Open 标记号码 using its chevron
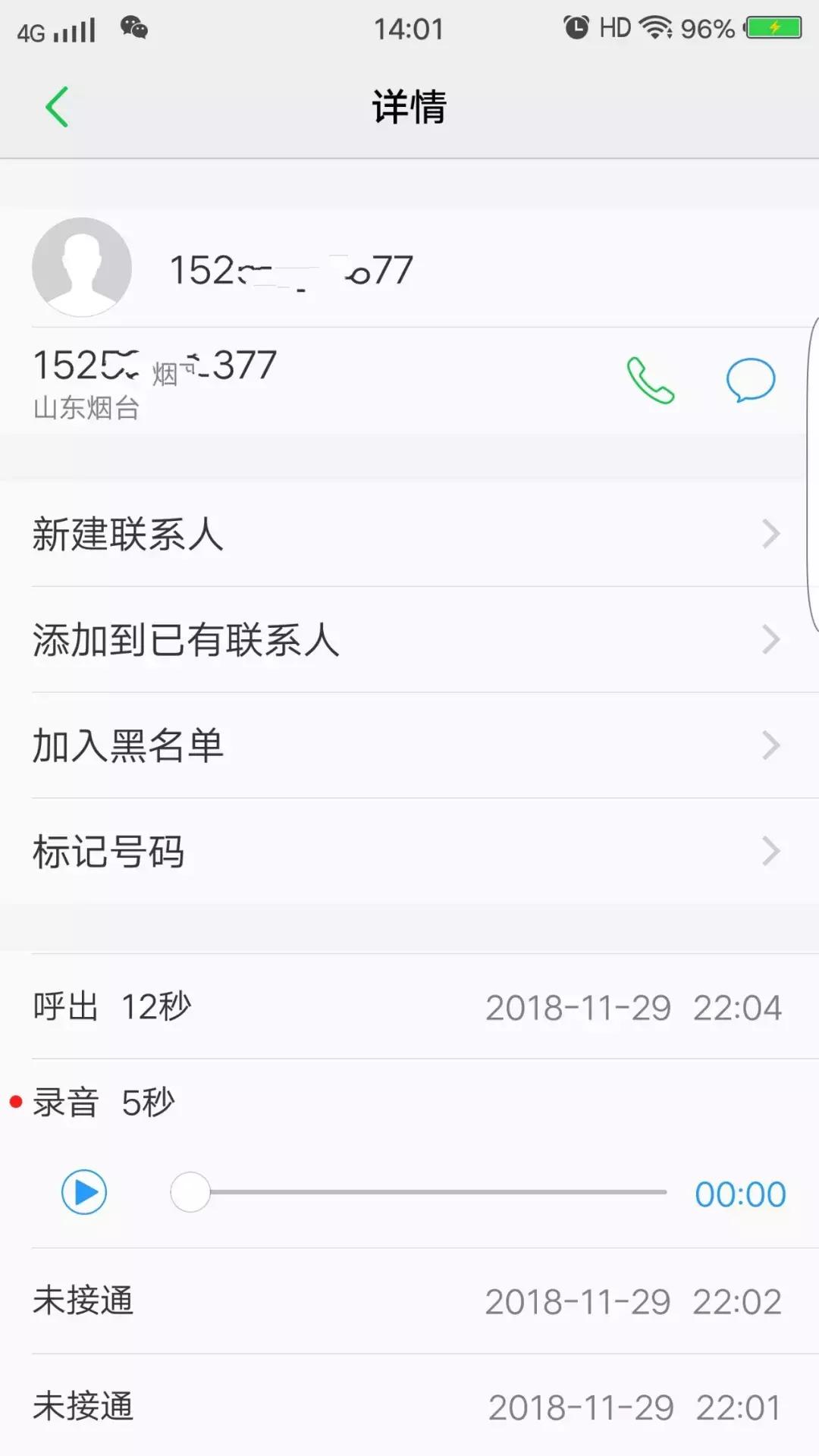This screenshot has width=819, height=1456. point(771,851)
